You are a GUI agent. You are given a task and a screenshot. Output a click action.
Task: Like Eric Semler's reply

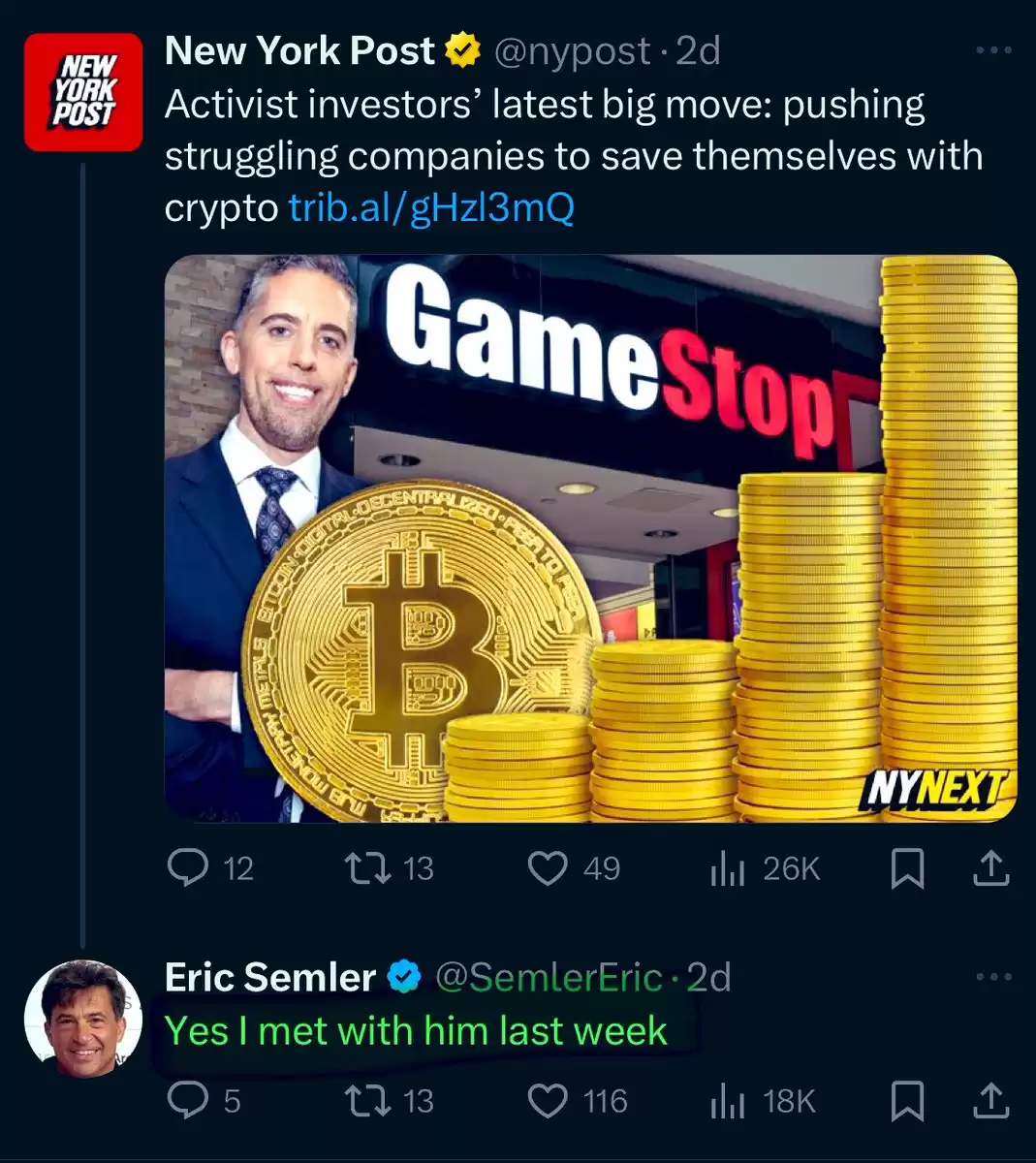[x=548, y=1100]
